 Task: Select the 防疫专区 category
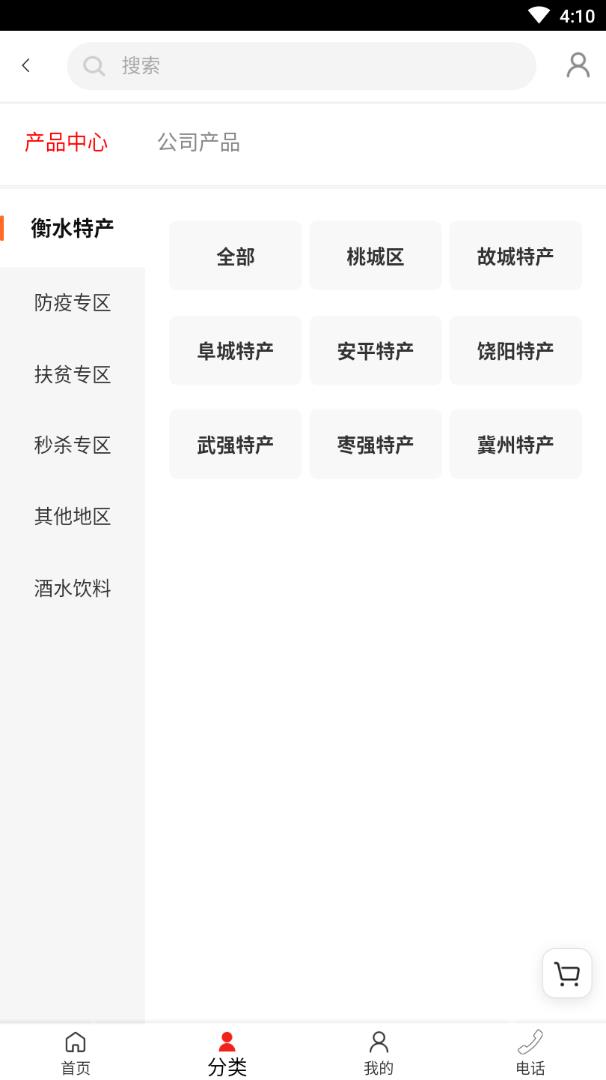(72, 303)
